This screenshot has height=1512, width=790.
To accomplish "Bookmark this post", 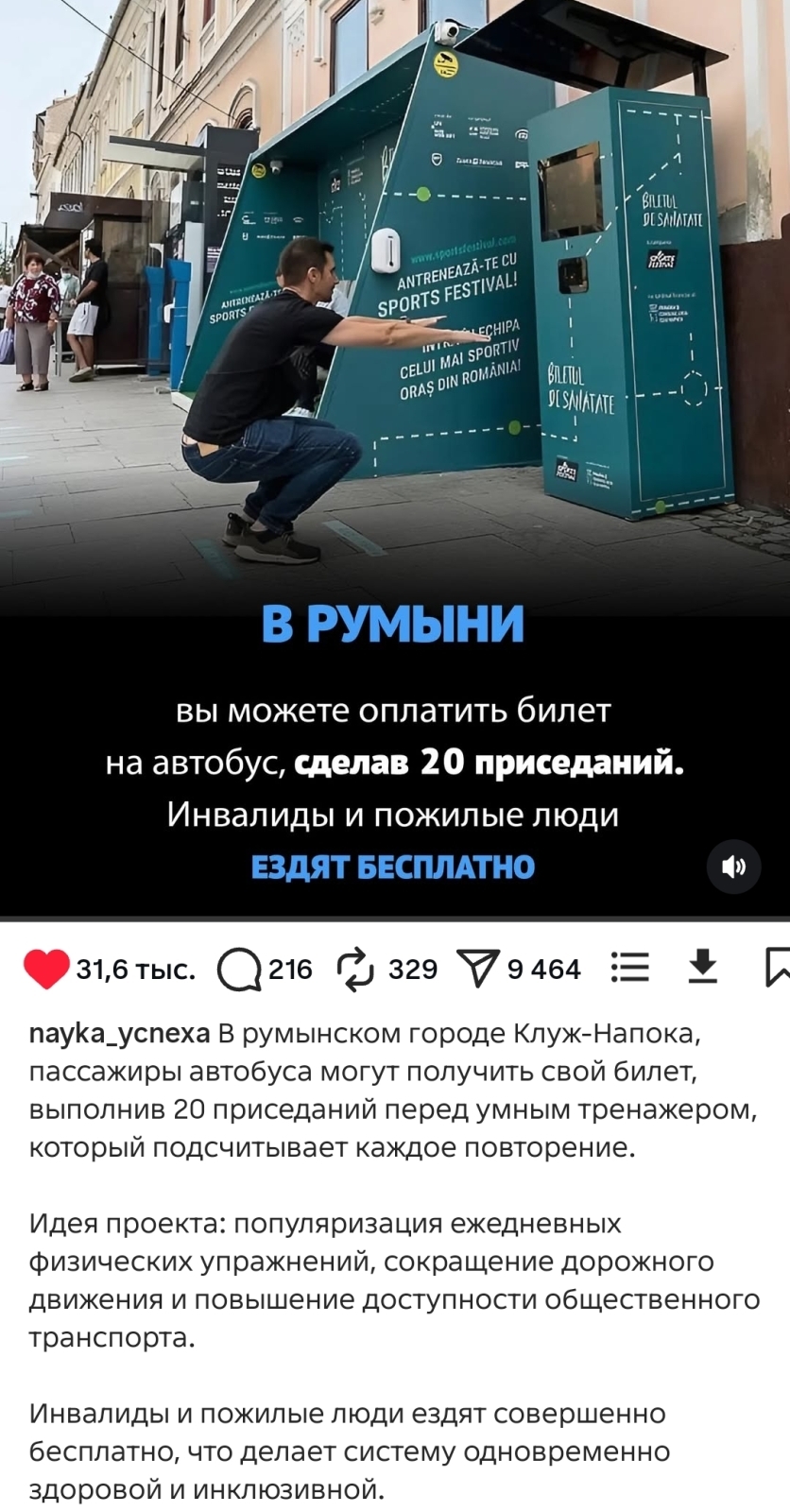I will click(x=777, y=967).
